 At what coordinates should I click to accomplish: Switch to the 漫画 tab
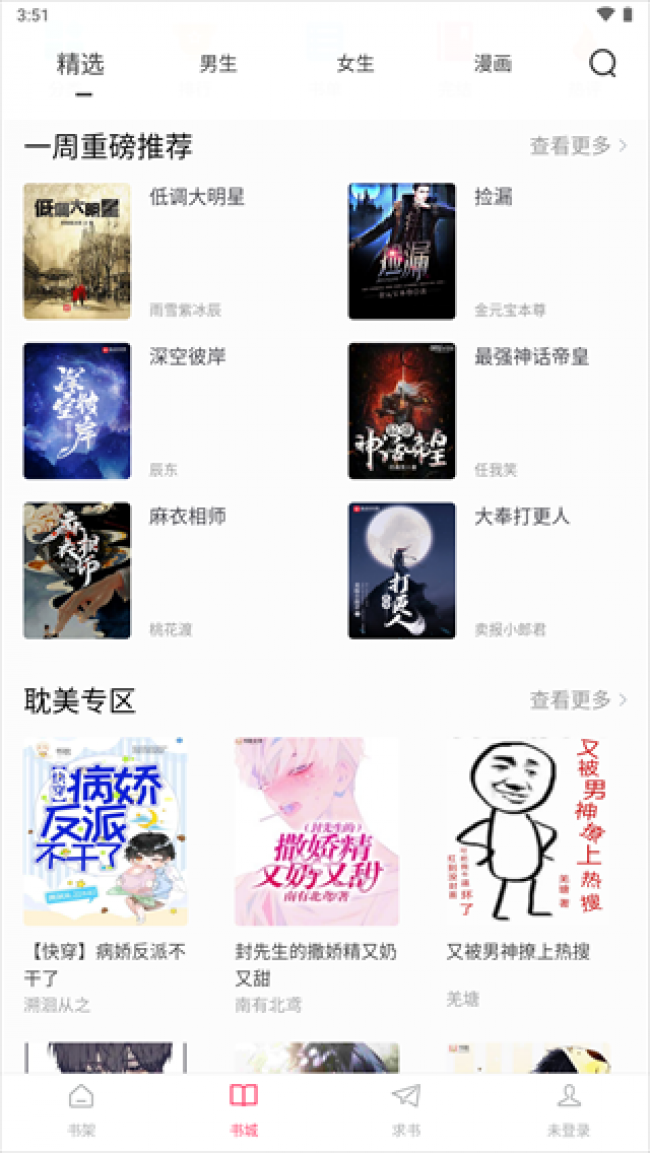pyautogui.click(x=493, y=65)
